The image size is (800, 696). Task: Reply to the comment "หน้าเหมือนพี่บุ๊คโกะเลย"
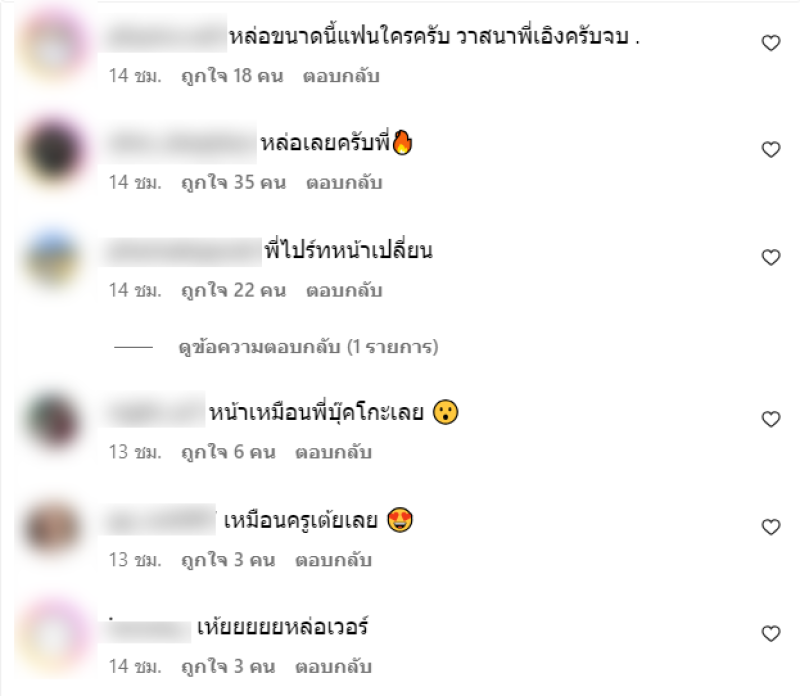point(333,452)
